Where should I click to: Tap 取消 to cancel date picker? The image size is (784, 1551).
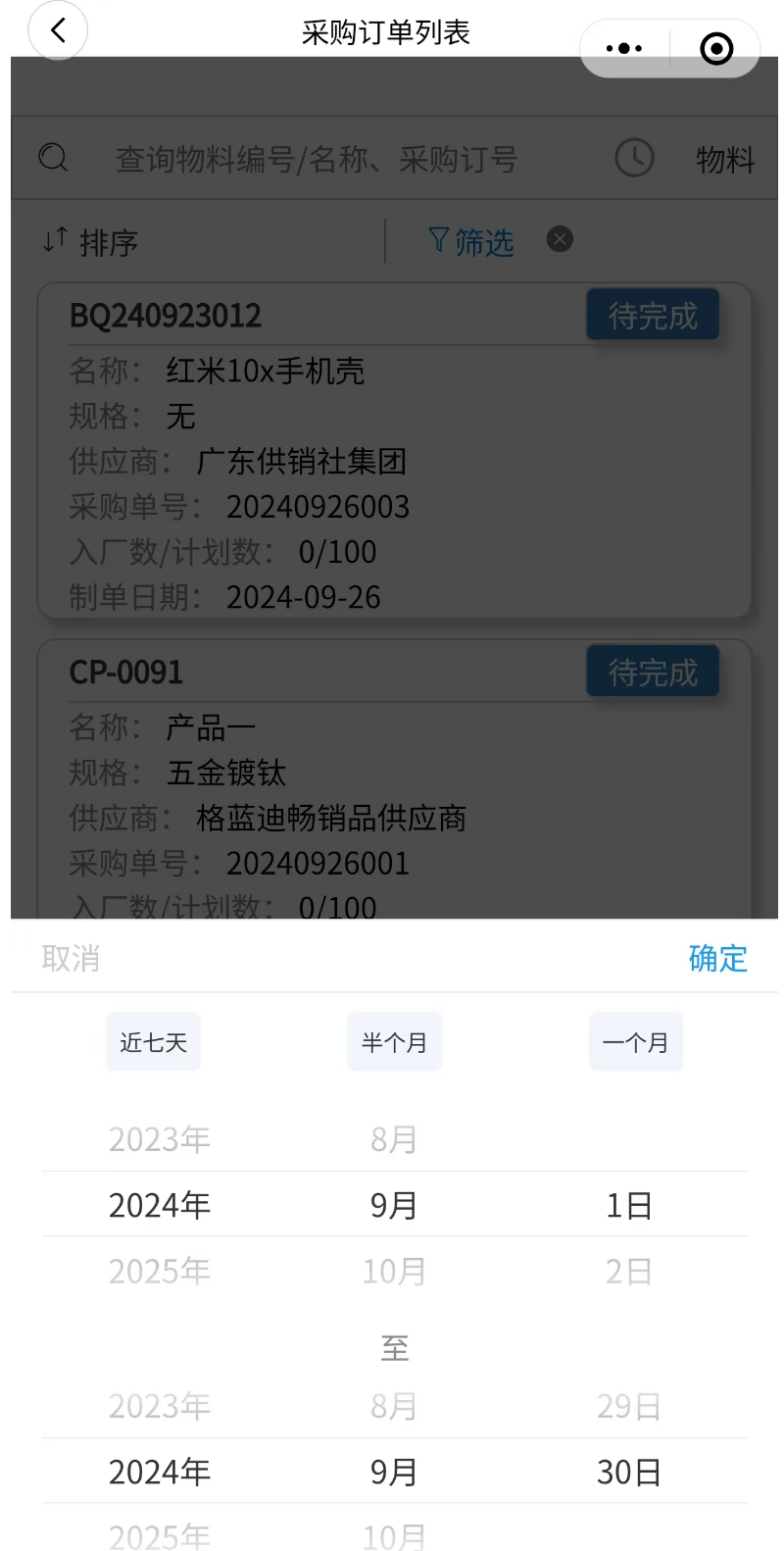(71, 958)
